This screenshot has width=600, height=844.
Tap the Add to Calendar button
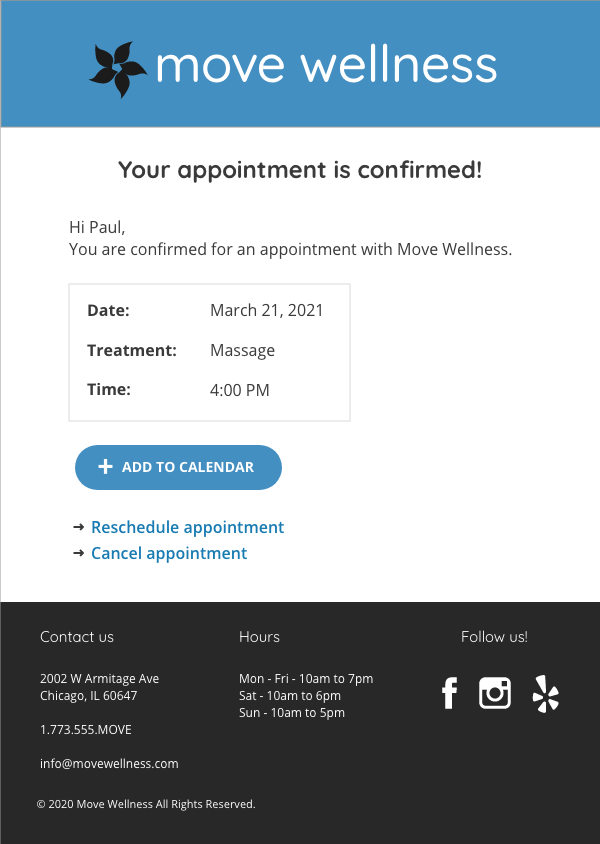click(178, 467)
